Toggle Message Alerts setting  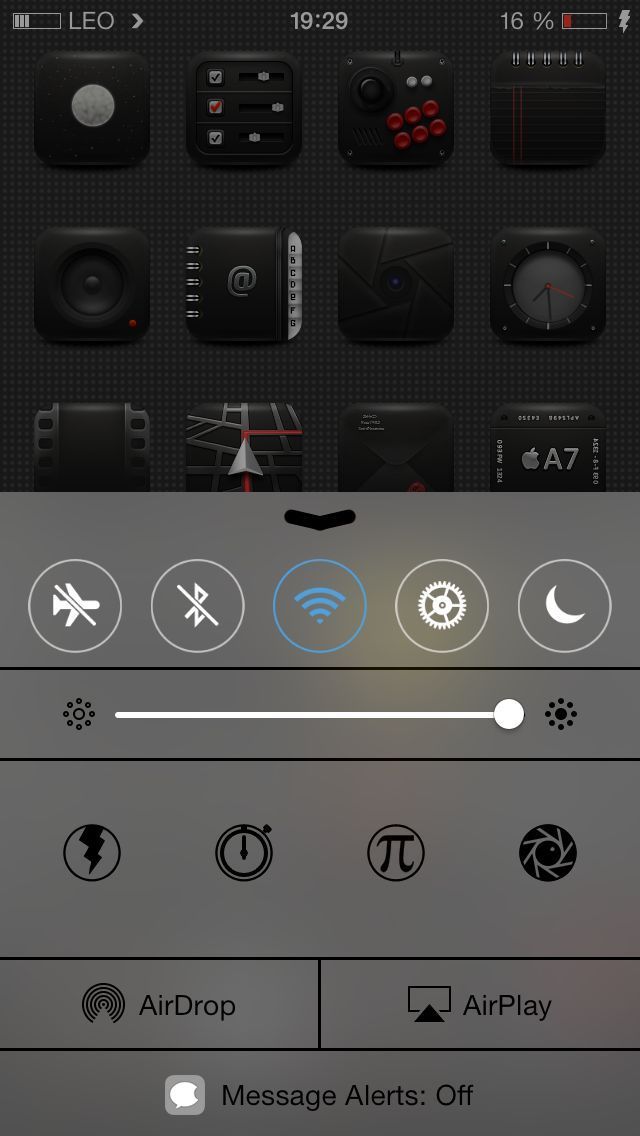tap(320, 1095)
